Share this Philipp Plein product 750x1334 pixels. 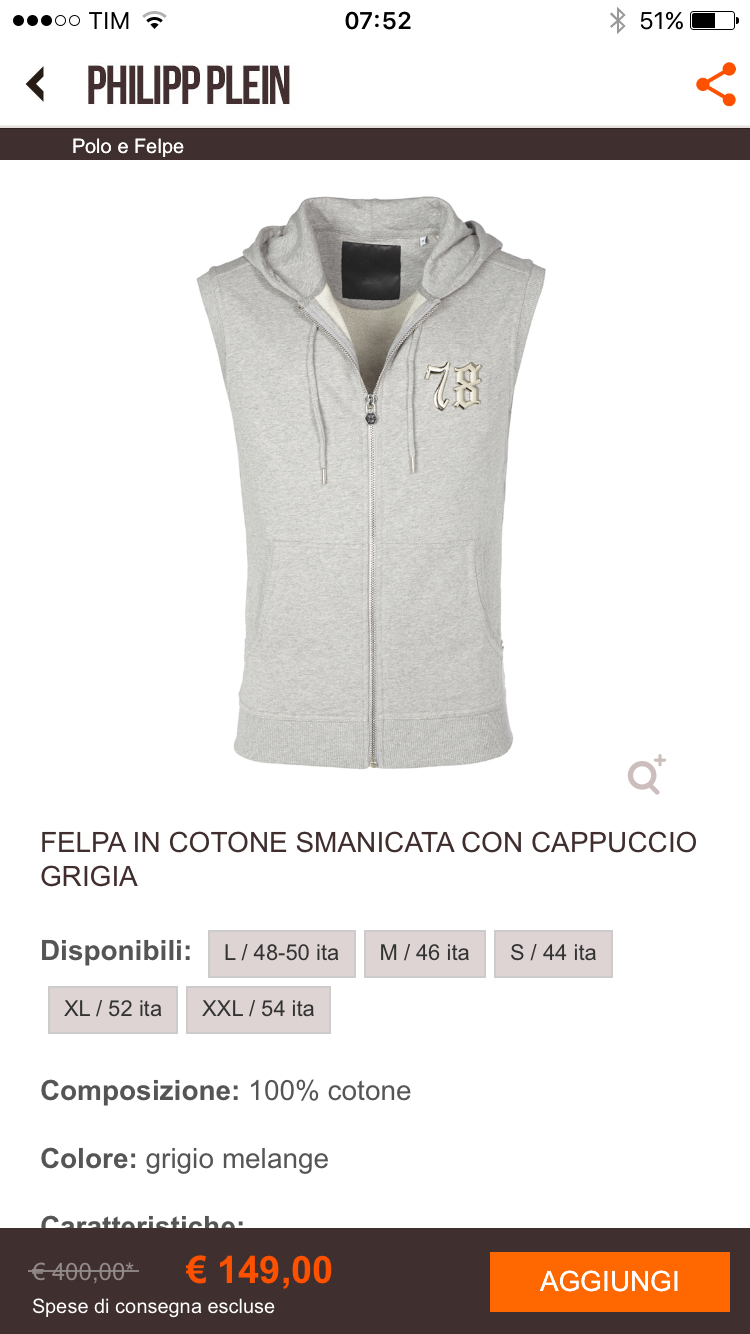pyautogui.click(x=715, y=85)
